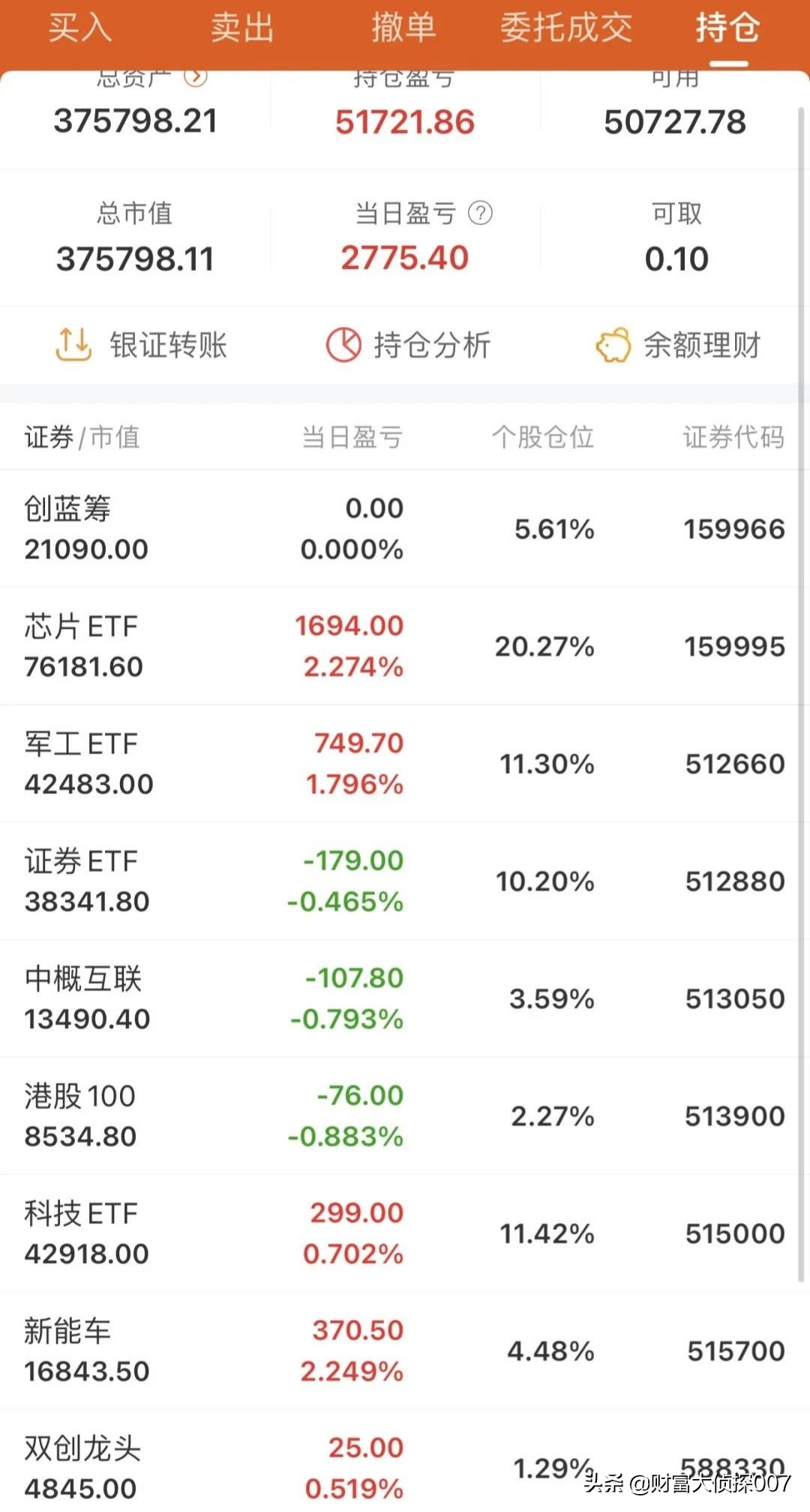Switch to the 买入 tab
Screen dimensions: 810x1512
[x=79, y=29]
